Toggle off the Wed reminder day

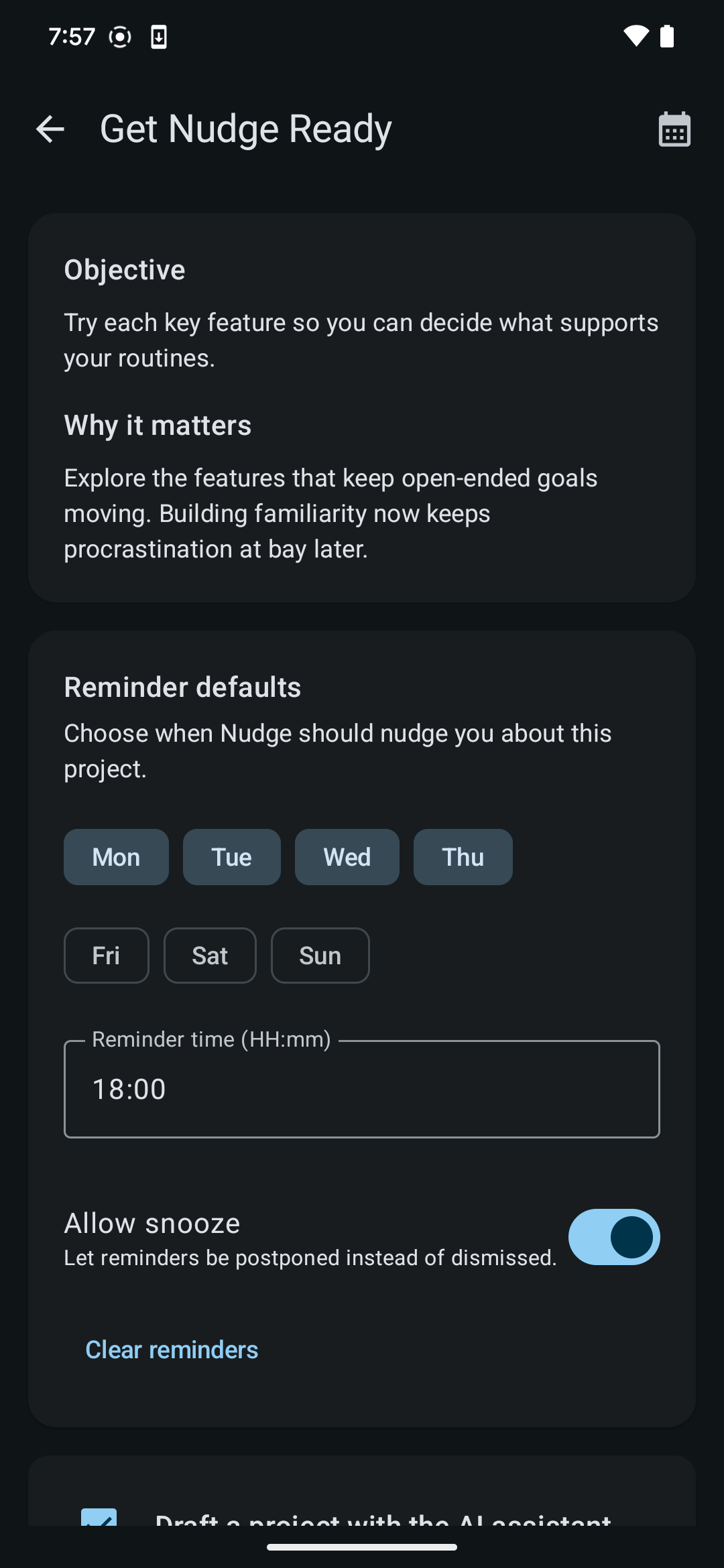click(x=347, y=856)
